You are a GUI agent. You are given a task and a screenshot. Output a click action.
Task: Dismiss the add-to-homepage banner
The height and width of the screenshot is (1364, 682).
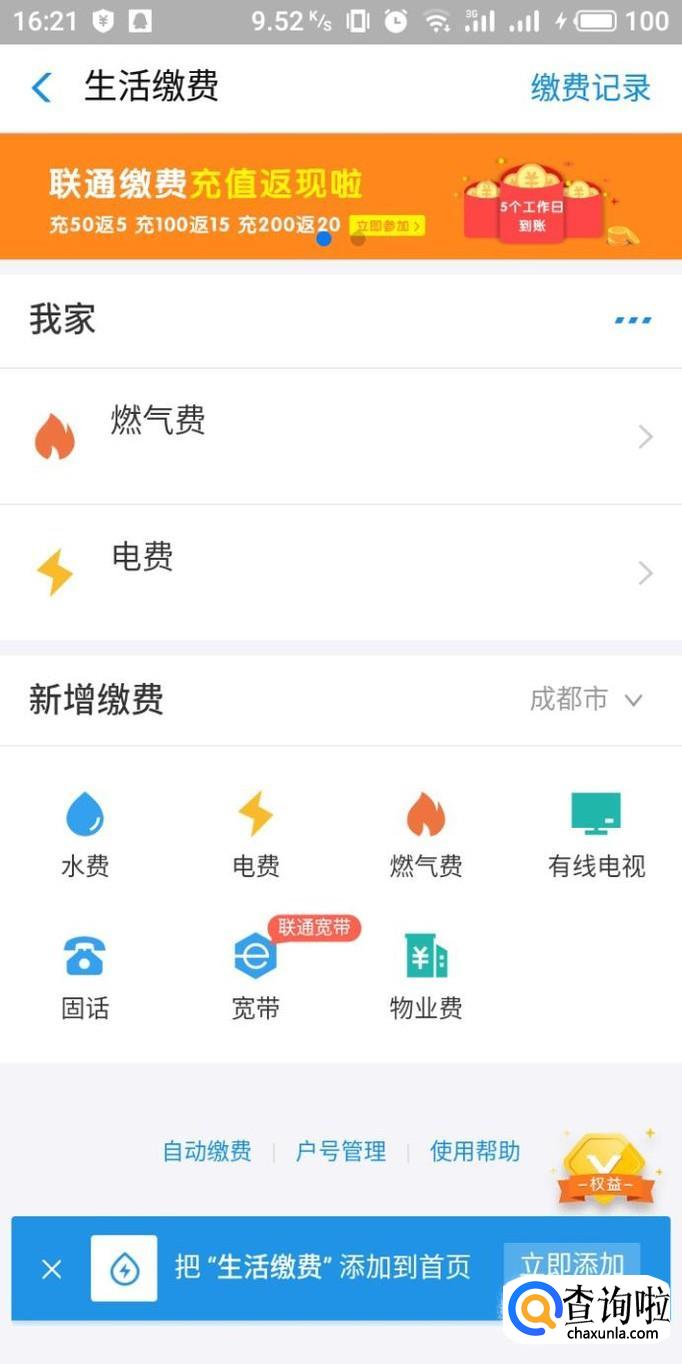coord(52,1269)
